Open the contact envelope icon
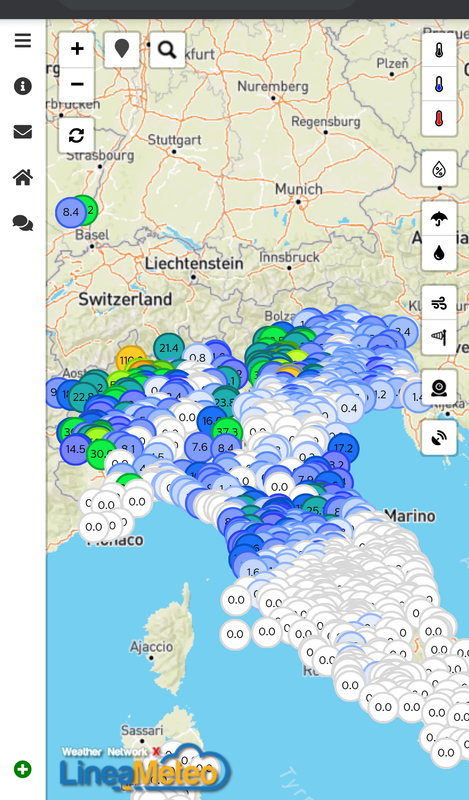469x800 pixels. point(23,132)
